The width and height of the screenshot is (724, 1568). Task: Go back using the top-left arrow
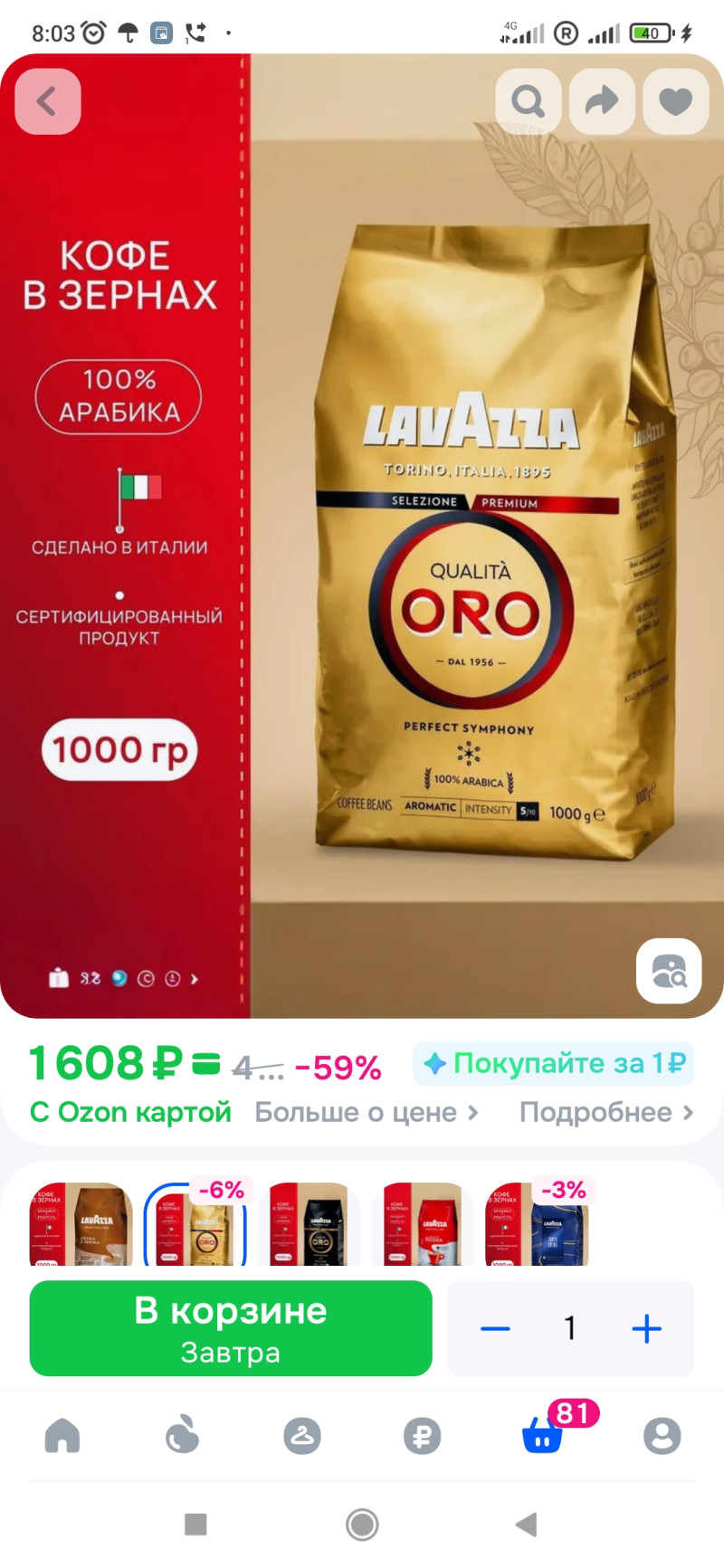click(48, 101)
